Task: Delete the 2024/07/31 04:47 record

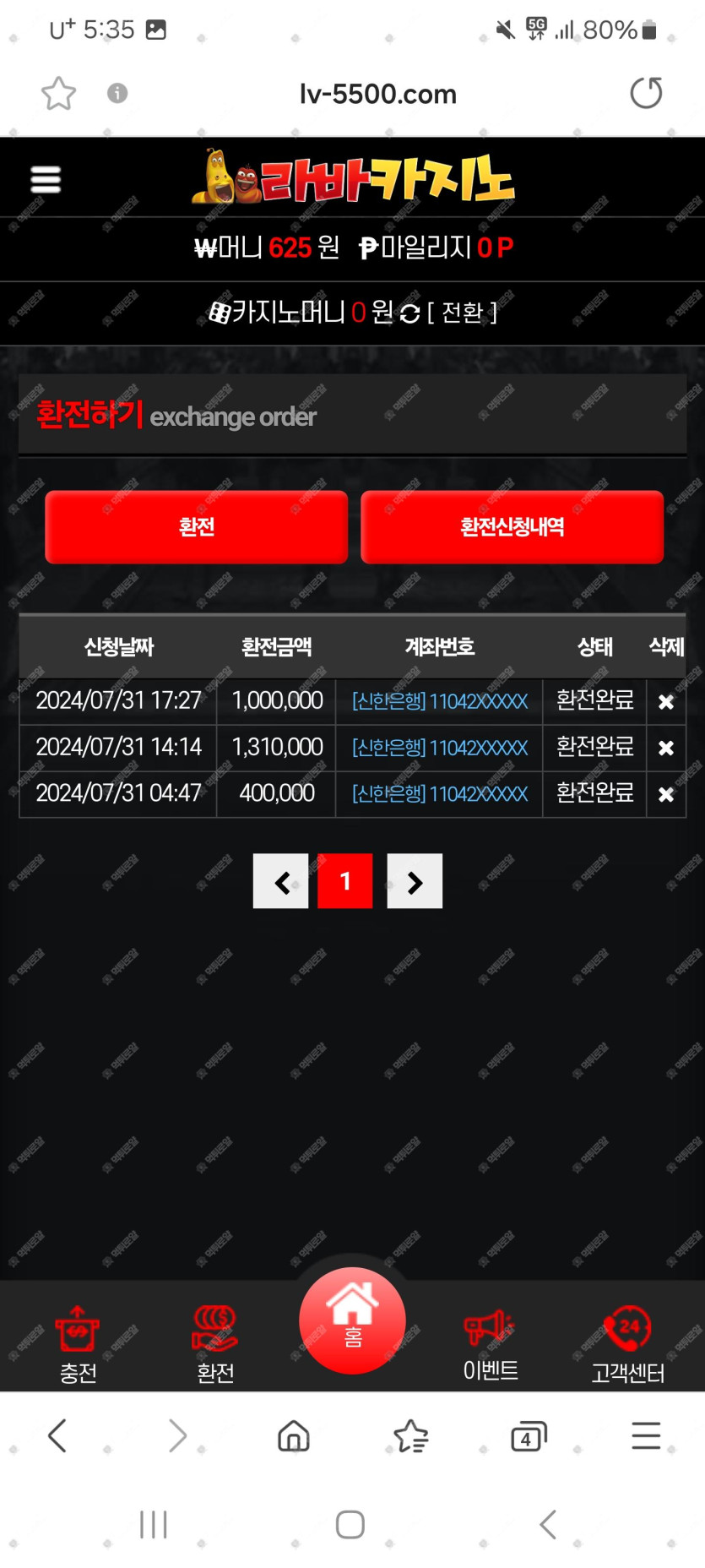Action: 666,794
